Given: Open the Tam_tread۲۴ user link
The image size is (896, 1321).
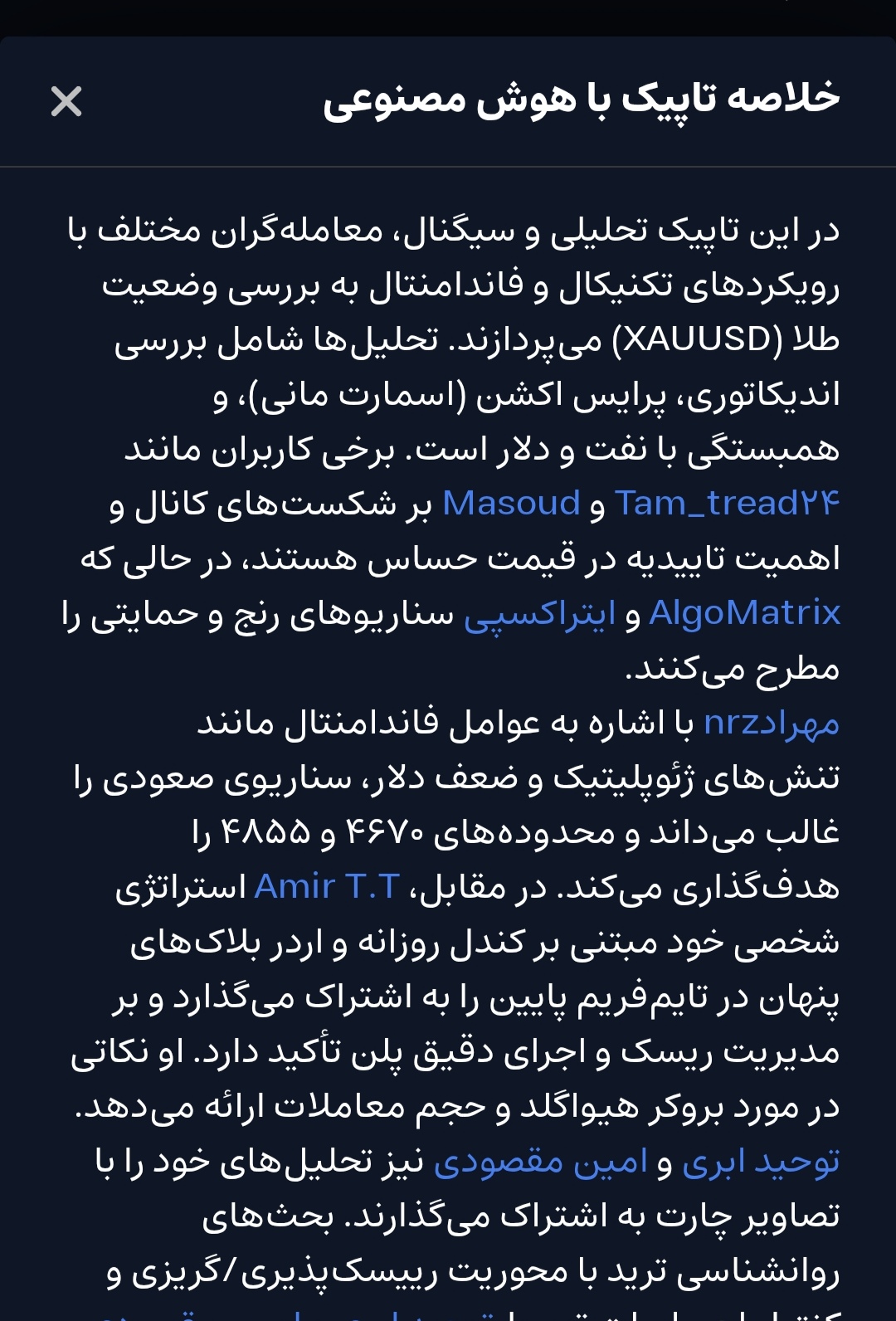Looking at the screenshot, I should point(727,504).
